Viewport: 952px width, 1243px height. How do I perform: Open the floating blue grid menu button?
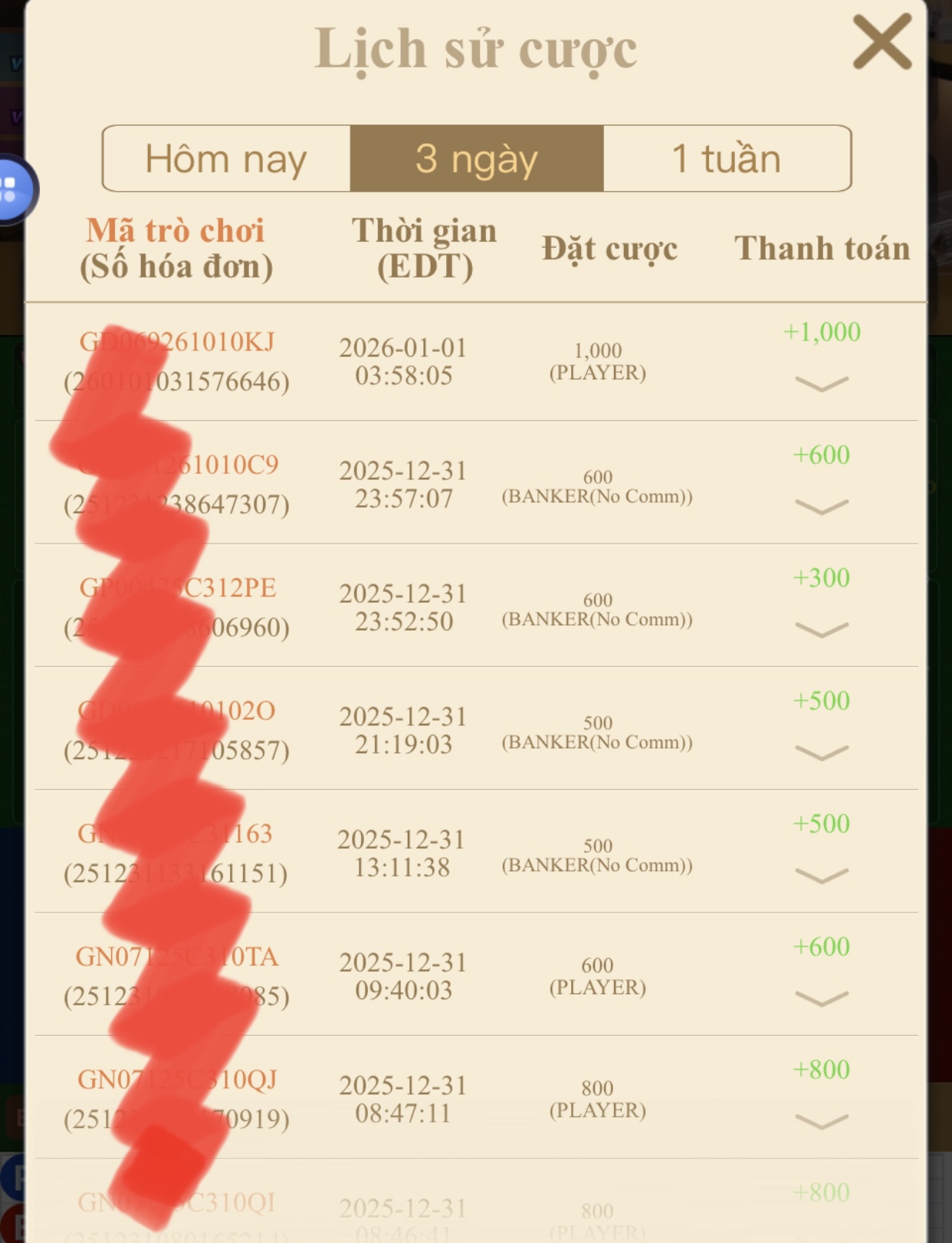click(x=11, y=189)
